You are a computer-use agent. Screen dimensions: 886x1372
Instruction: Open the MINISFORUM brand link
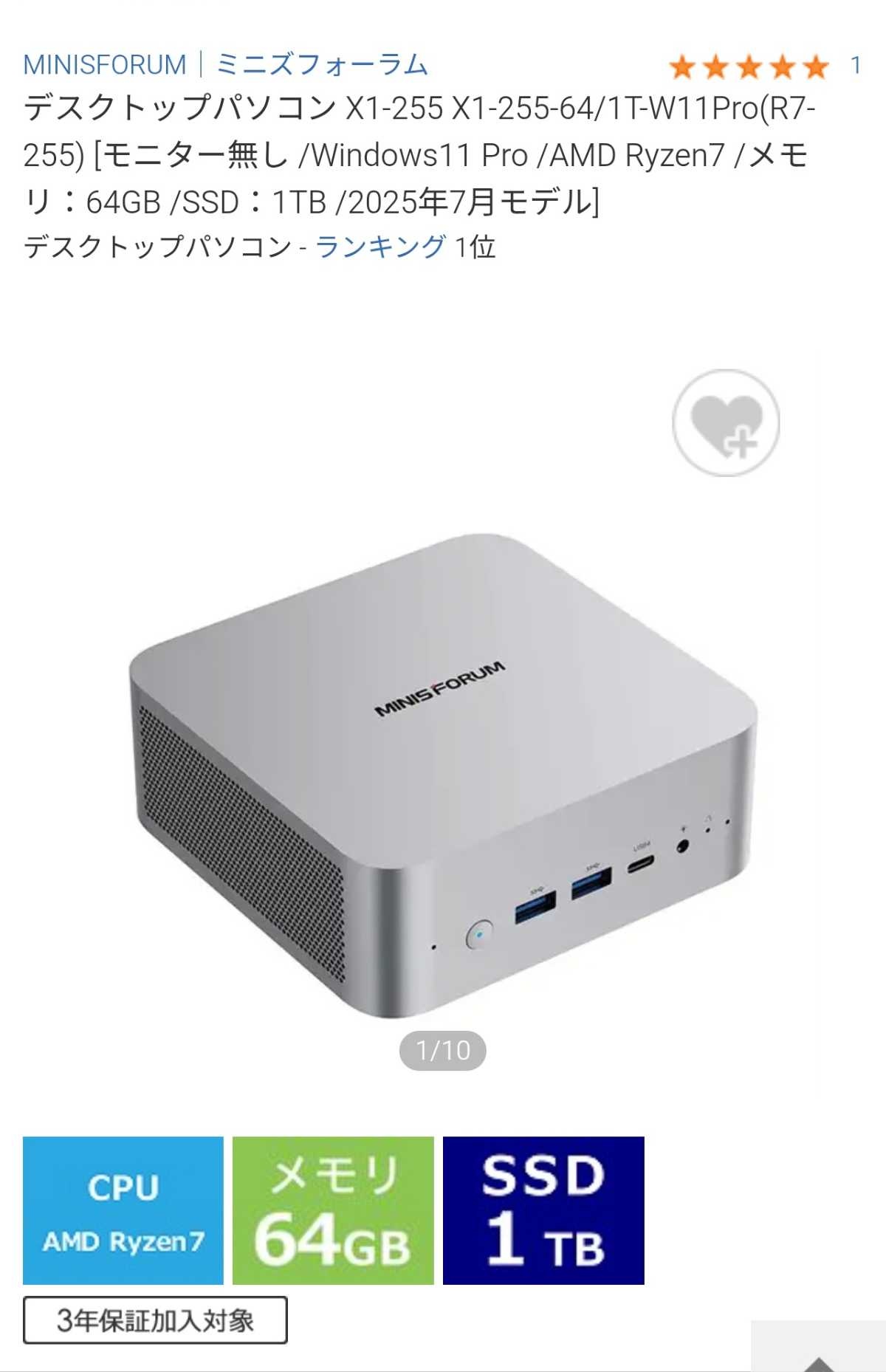[105, 65]
